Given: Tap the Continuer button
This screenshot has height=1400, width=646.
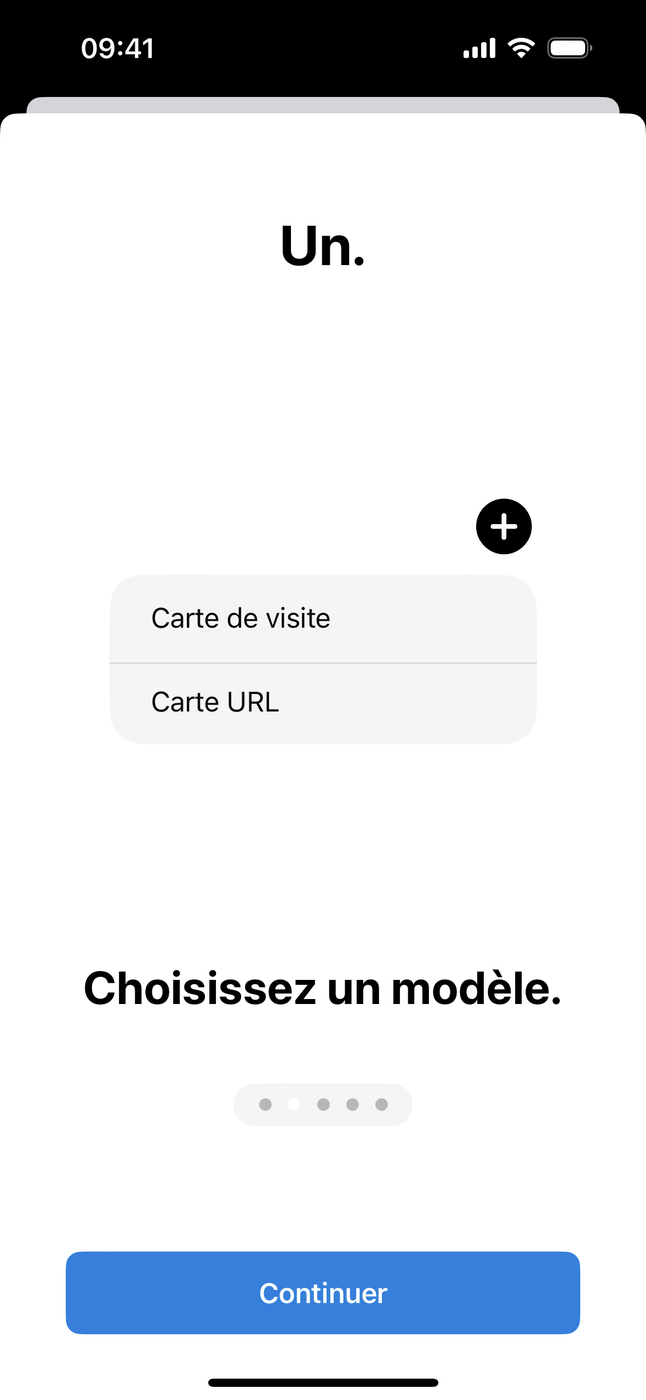Looking at the screenshot, I should pyautogui.click(x=322, y=1293).
